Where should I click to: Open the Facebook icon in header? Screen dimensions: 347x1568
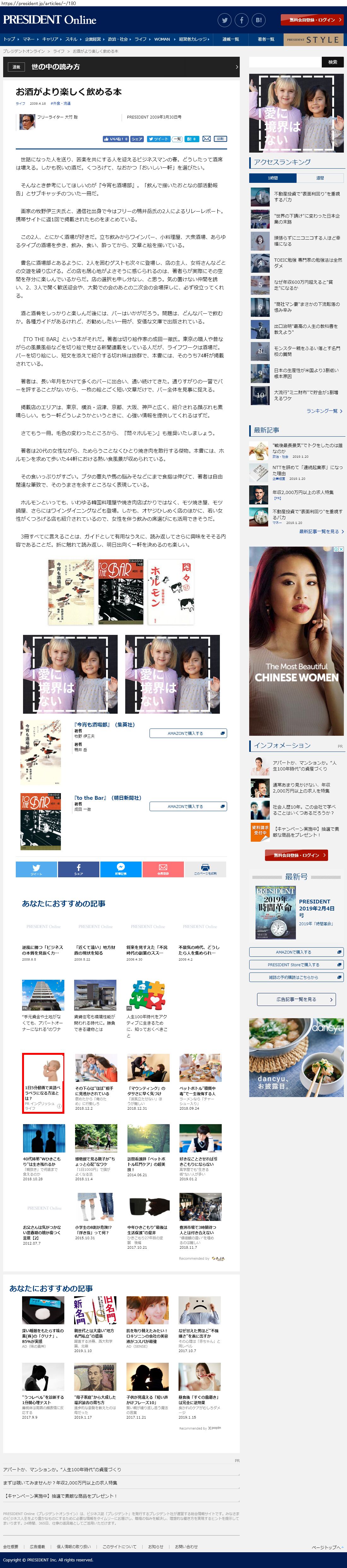[242, 20]
